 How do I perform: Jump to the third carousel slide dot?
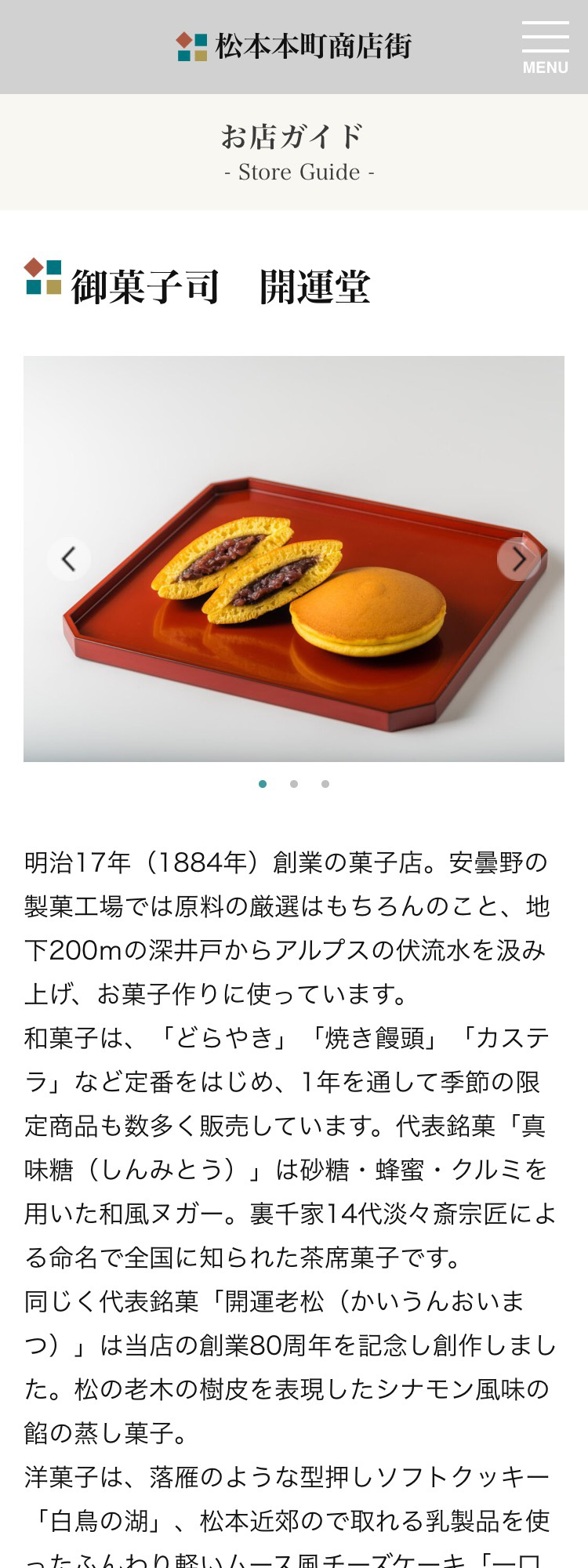coord(325,784)
